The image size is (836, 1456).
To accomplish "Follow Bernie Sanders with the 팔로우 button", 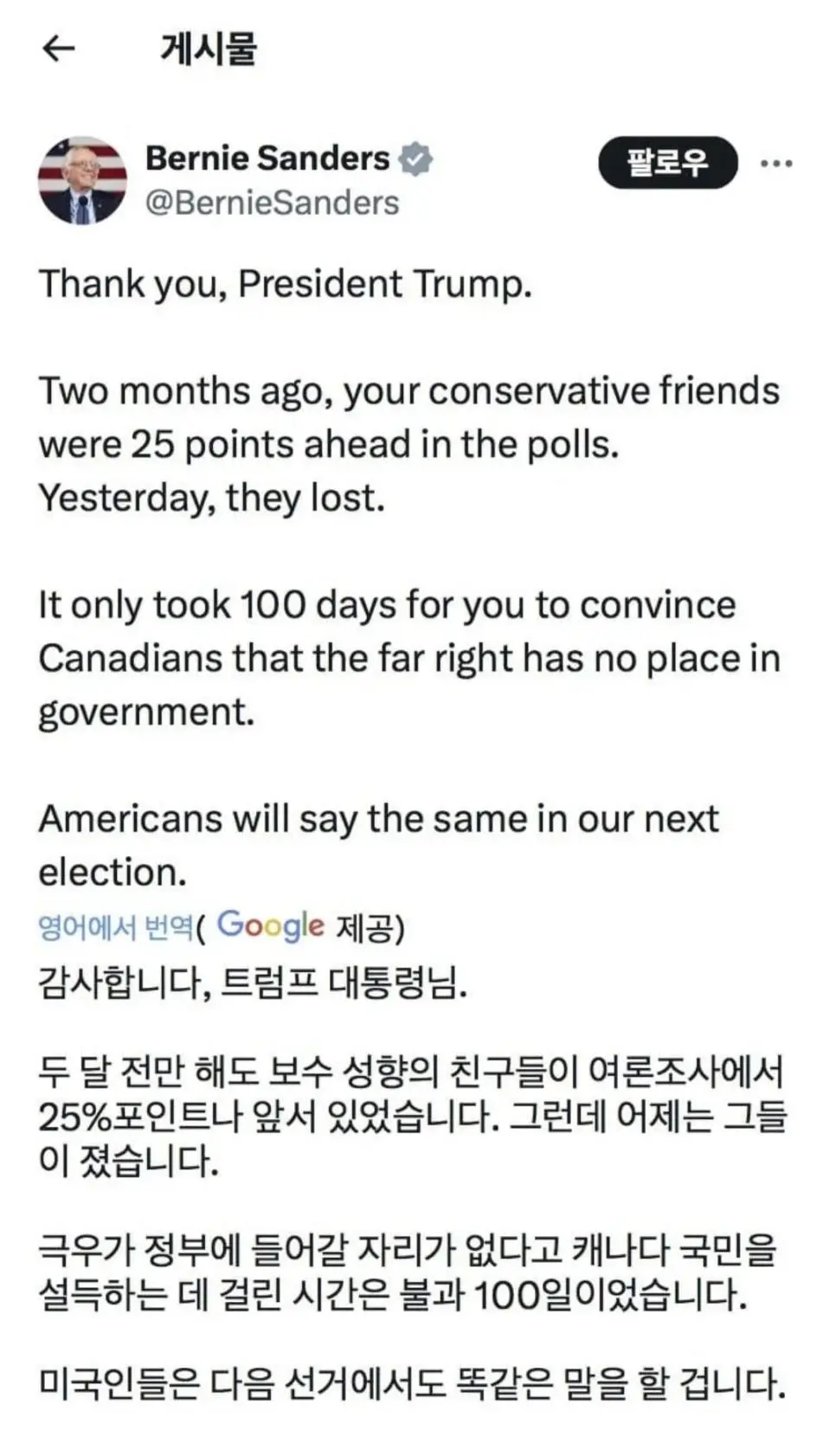I will point(667,162).
